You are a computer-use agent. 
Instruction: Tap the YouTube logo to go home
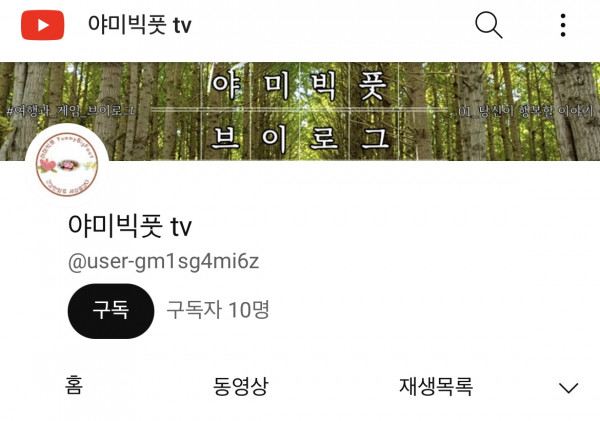43,25
